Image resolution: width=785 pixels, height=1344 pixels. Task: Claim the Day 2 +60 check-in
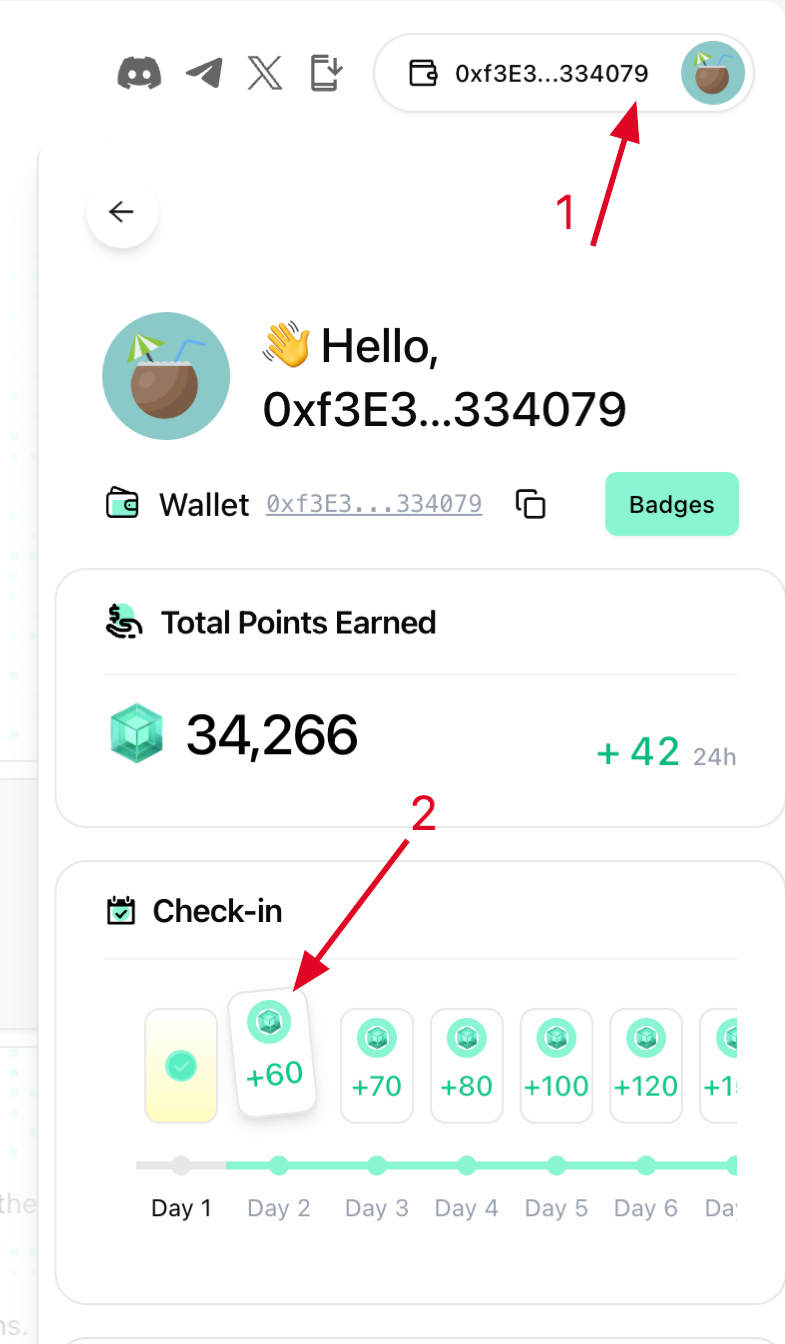coord(273,1053)
